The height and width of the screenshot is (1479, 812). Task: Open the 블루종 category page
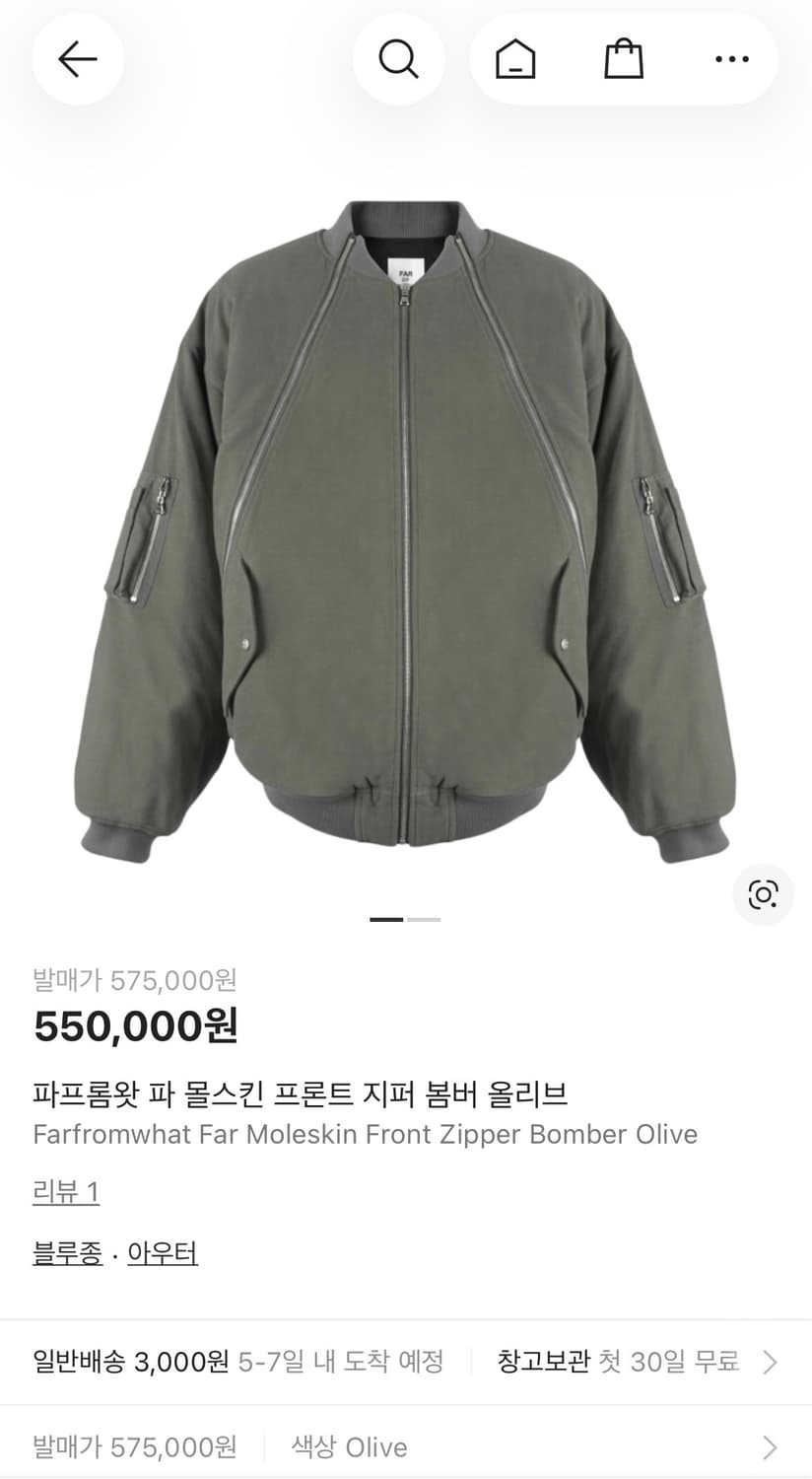pos(66,1252)
